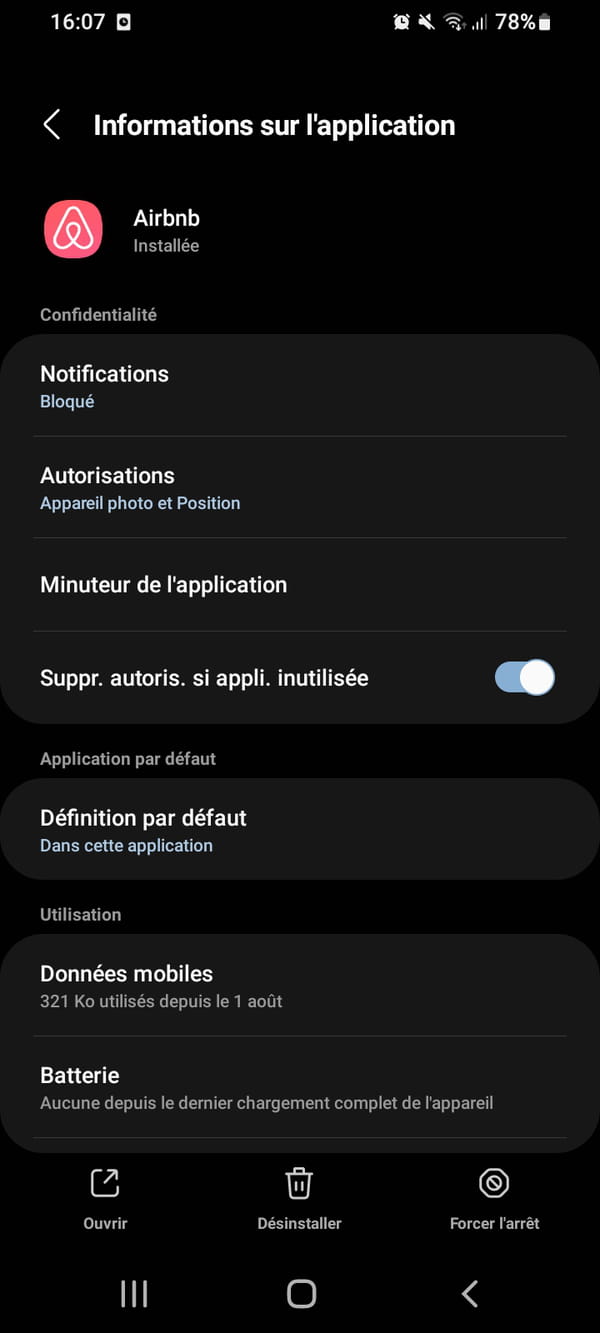Open Définition par défaut
The image size is (600, 1333).
pos(300,830)
